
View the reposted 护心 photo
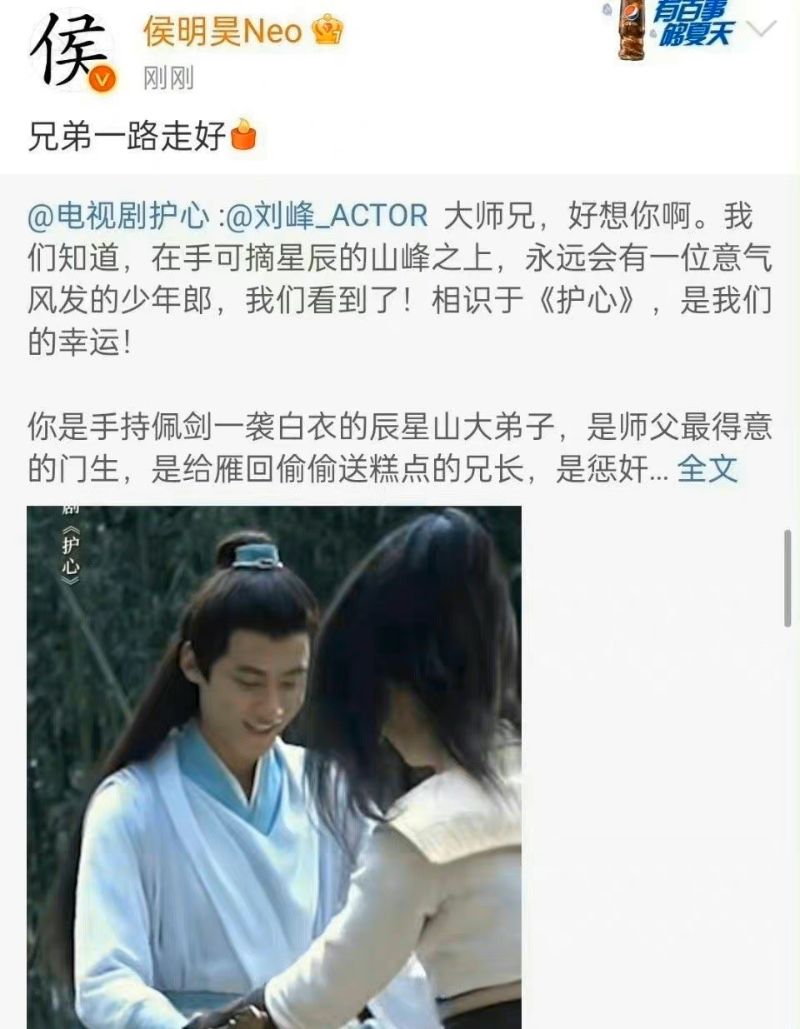click(x=274, y=765)
